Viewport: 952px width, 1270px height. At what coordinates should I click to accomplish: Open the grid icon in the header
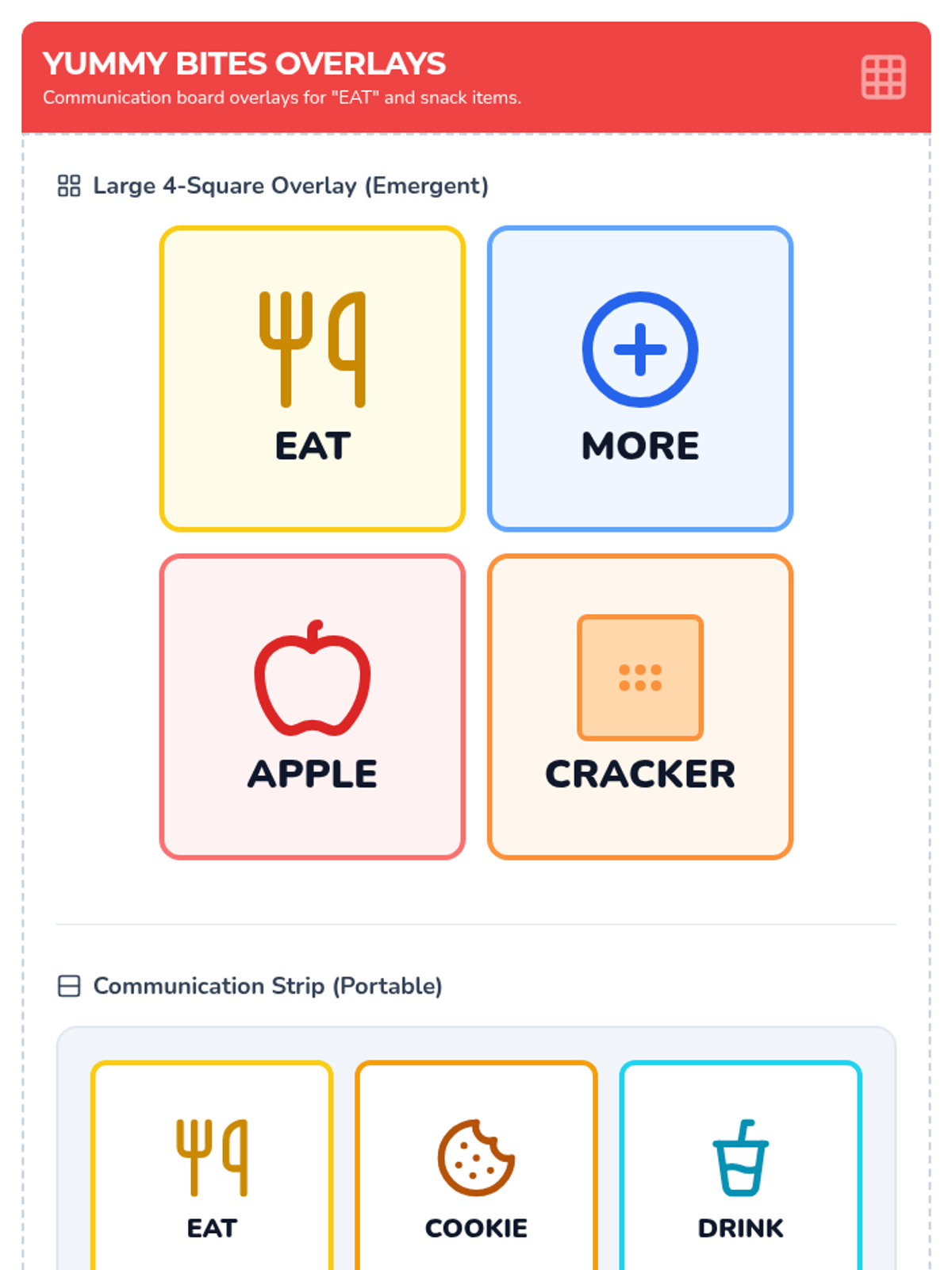tap(883, 77)
